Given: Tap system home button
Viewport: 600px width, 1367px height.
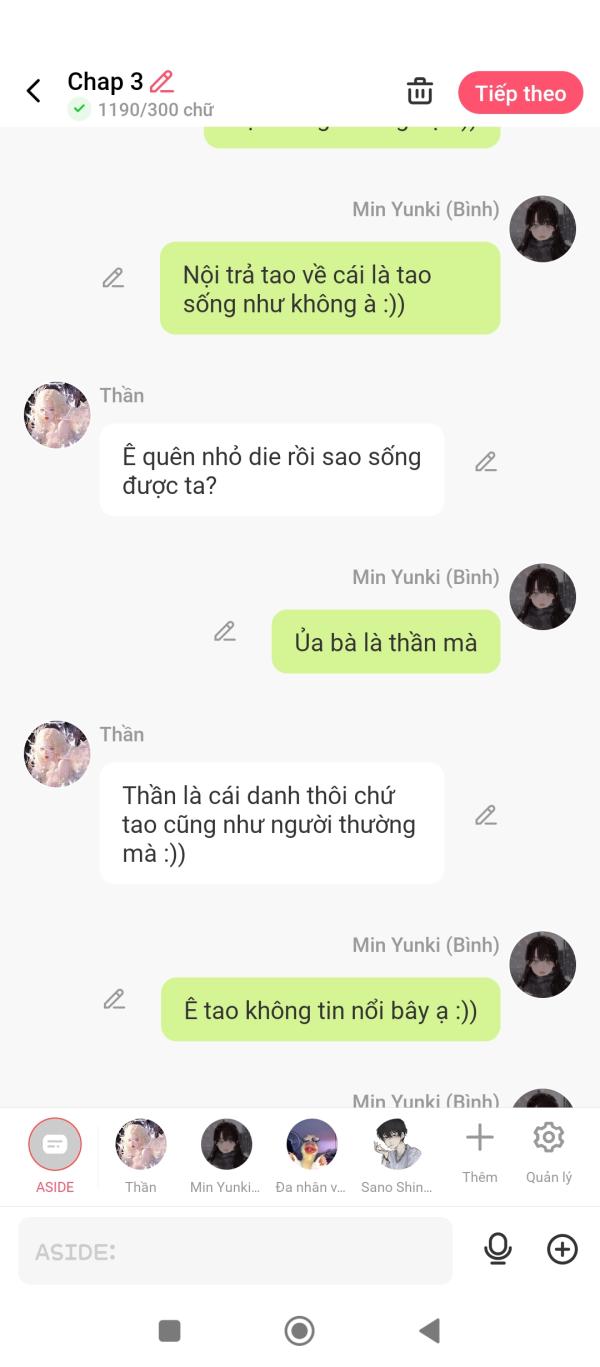Looking at the screenshot, I should pos(299,1330).
